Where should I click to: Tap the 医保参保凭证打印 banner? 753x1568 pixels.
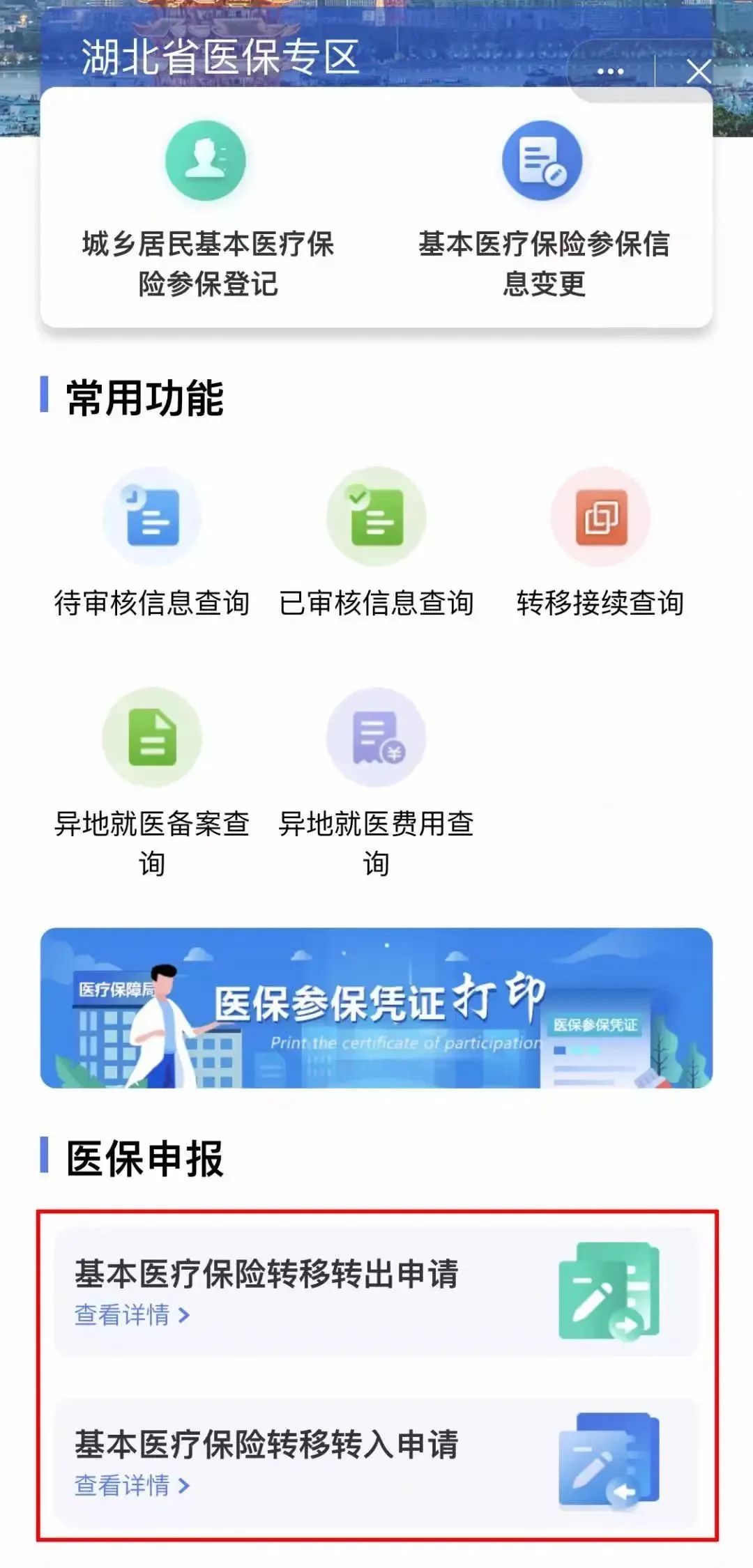click(376, 1019)
